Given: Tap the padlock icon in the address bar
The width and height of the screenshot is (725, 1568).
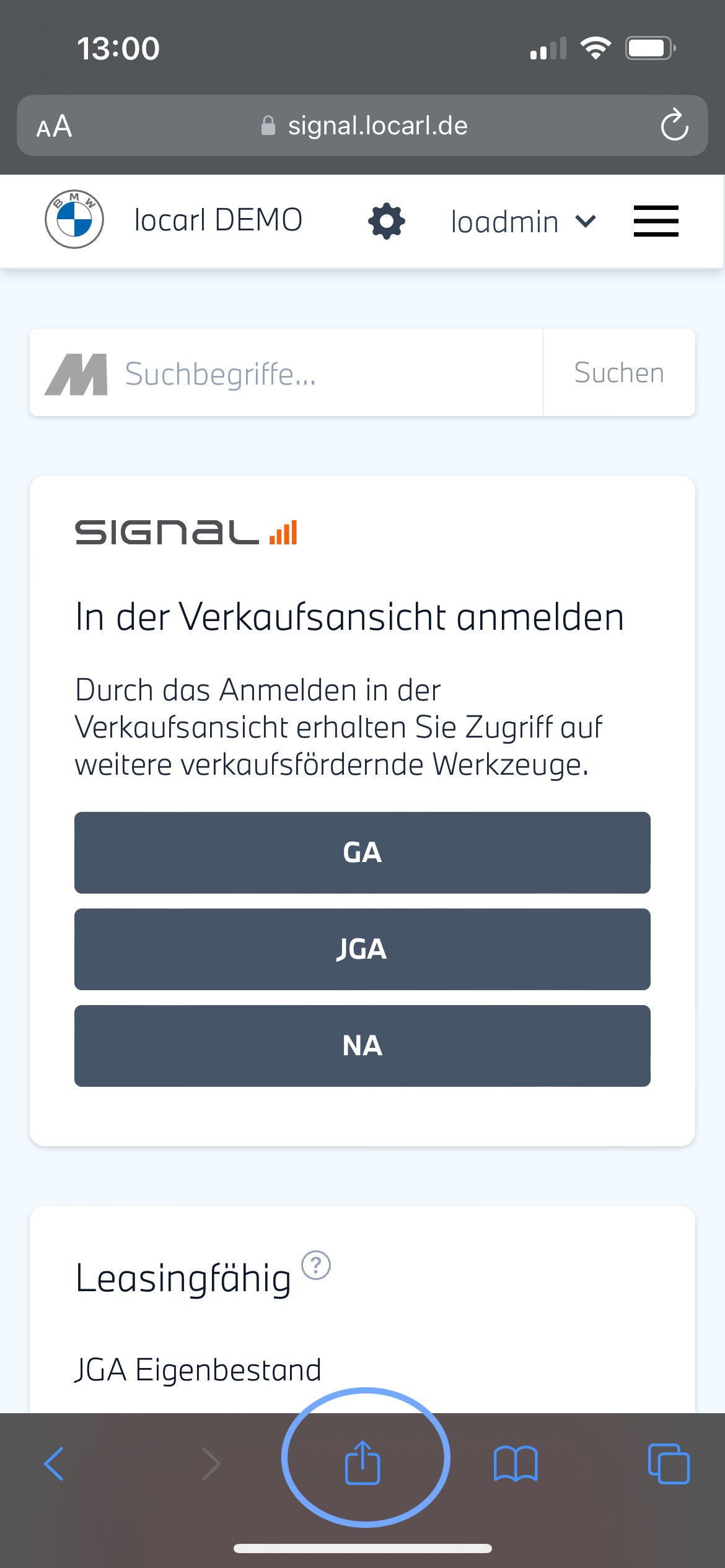Looking at the screenshot, I should 268,125.
